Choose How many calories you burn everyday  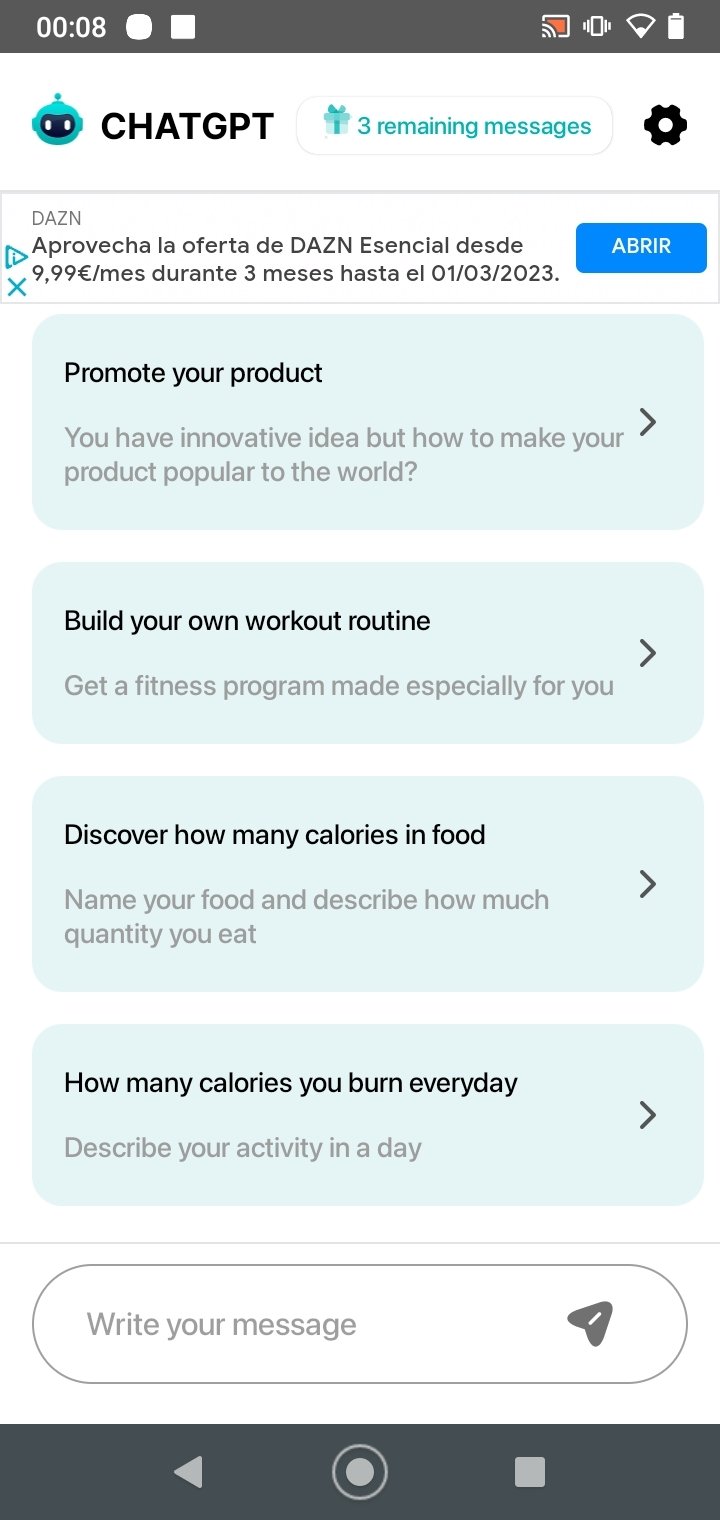click(368, 1115)
